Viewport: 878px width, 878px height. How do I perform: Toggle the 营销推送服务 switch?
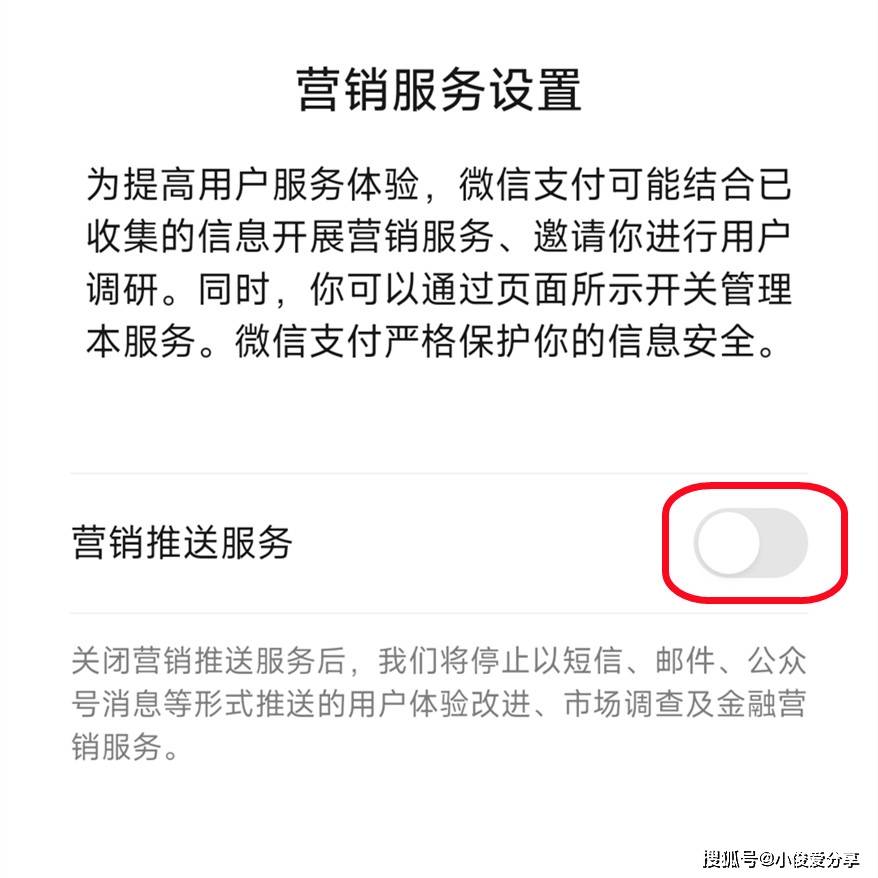[x=751, y=542]
